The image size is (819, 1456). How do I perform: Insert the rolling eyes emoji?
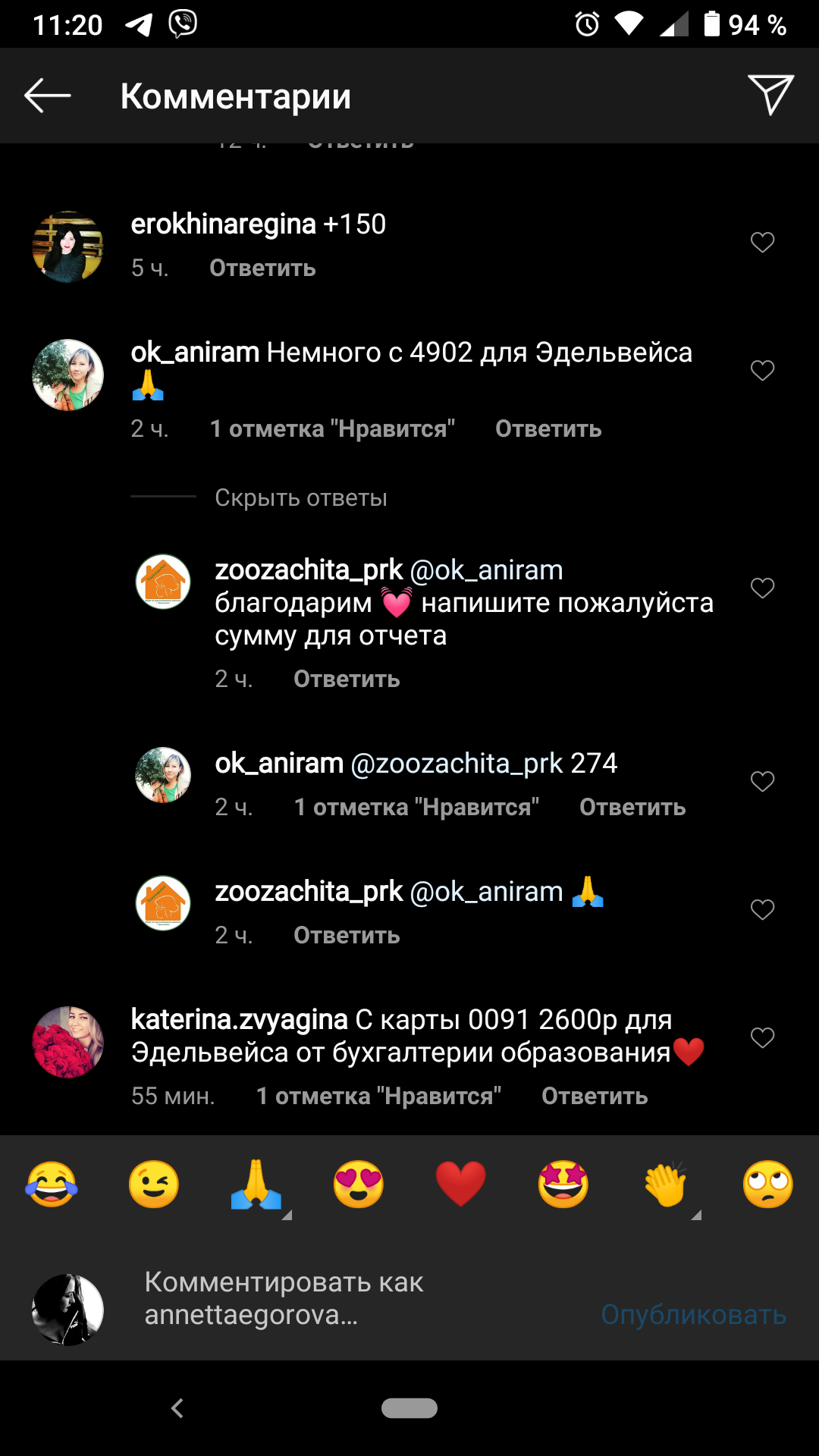pos(767,1185)
